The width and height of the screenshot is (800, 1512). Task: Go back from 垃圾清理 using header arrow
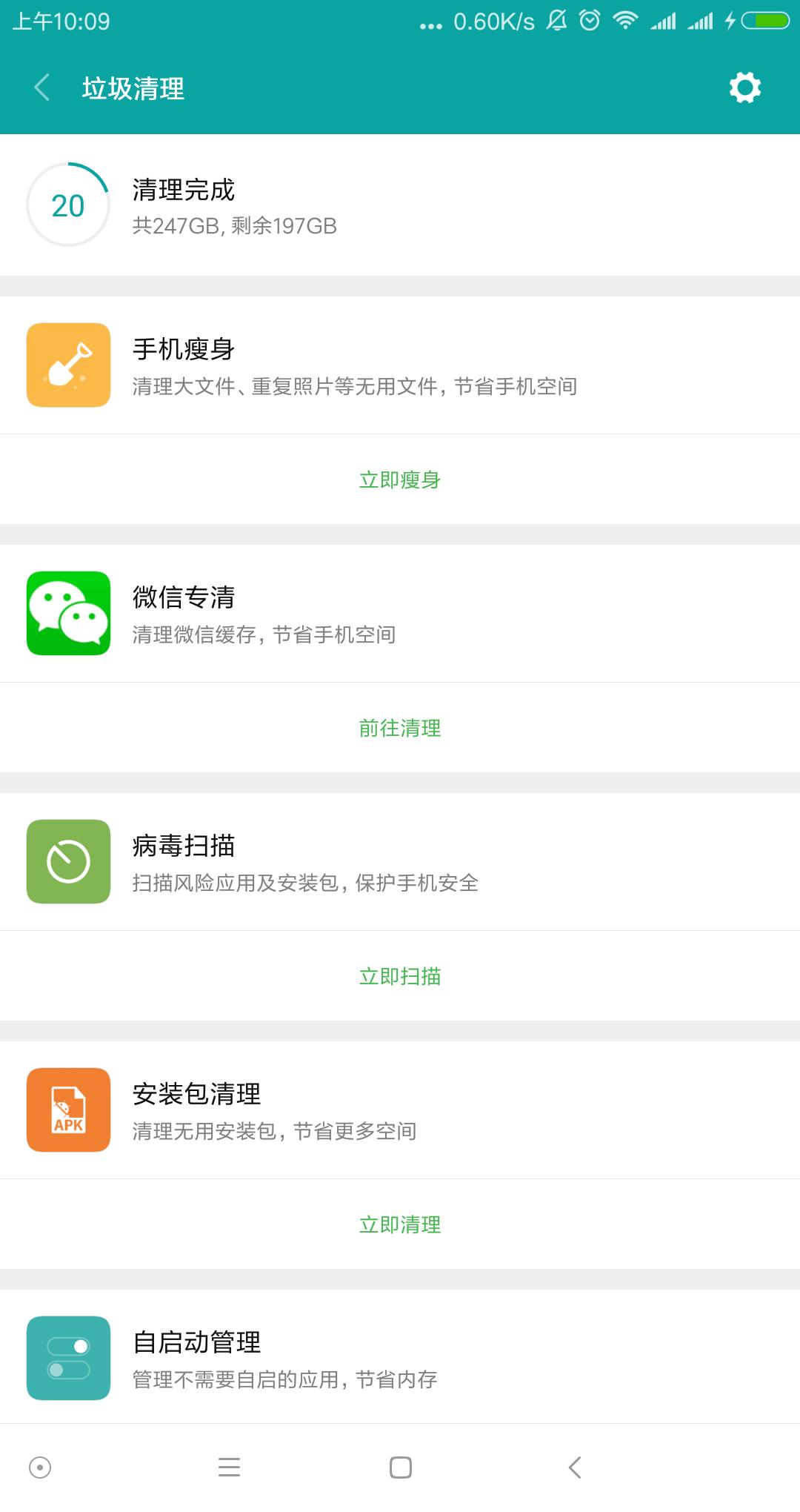pos(43,88)
